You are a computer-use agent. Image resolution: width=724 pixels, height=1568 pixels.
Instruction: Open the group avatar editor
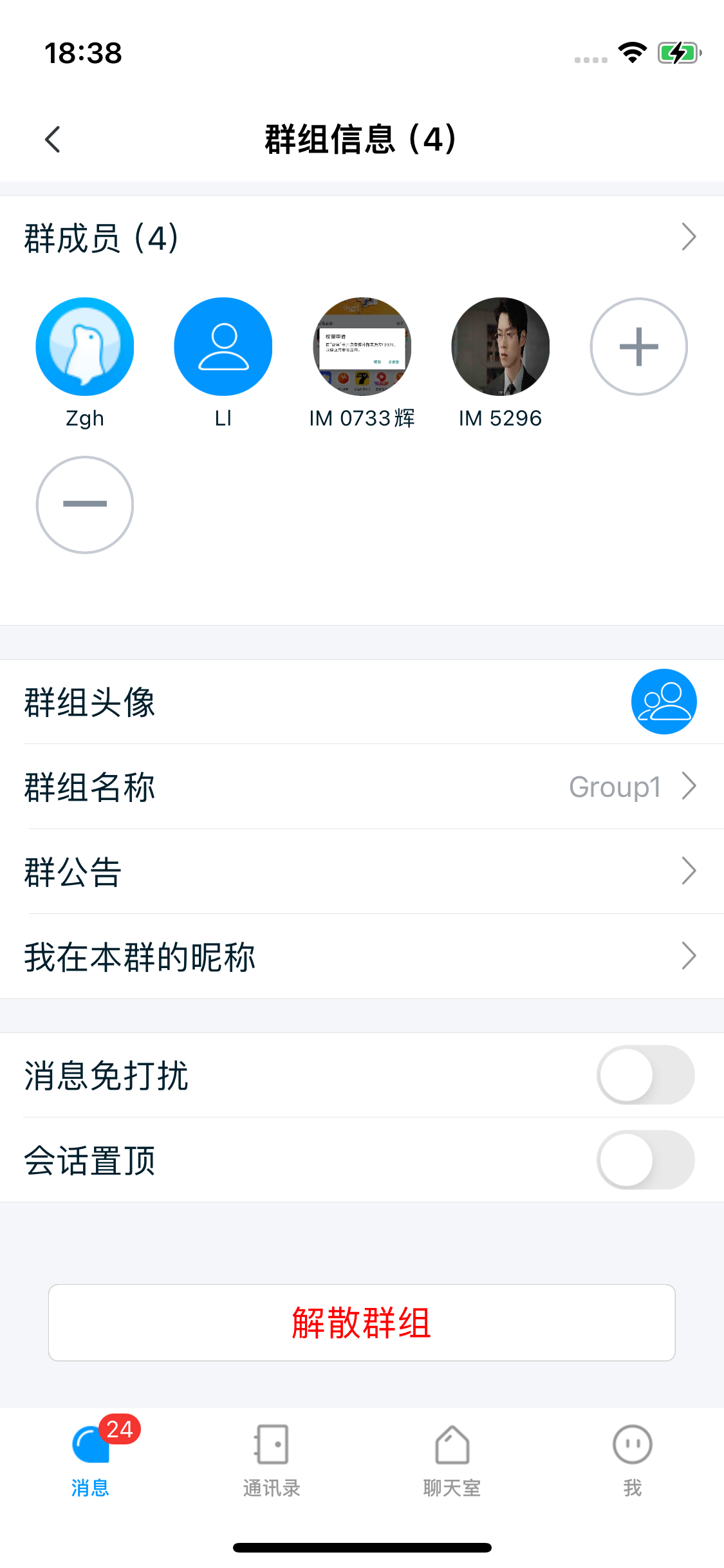[x=664, y=701]
